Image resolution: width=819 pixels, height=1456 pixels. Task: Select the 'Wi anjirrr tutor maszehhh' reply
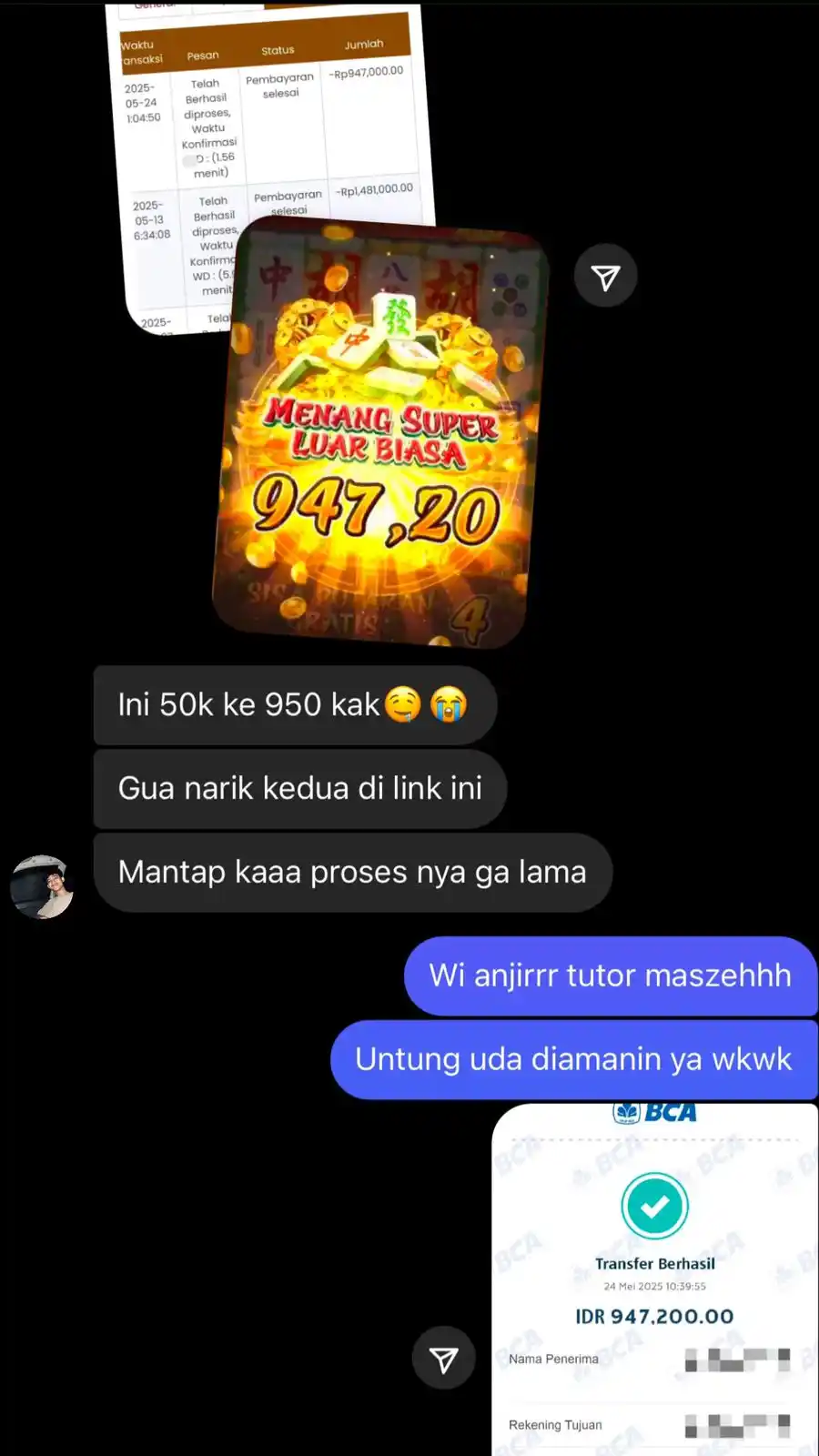click(x=611, y=975)
